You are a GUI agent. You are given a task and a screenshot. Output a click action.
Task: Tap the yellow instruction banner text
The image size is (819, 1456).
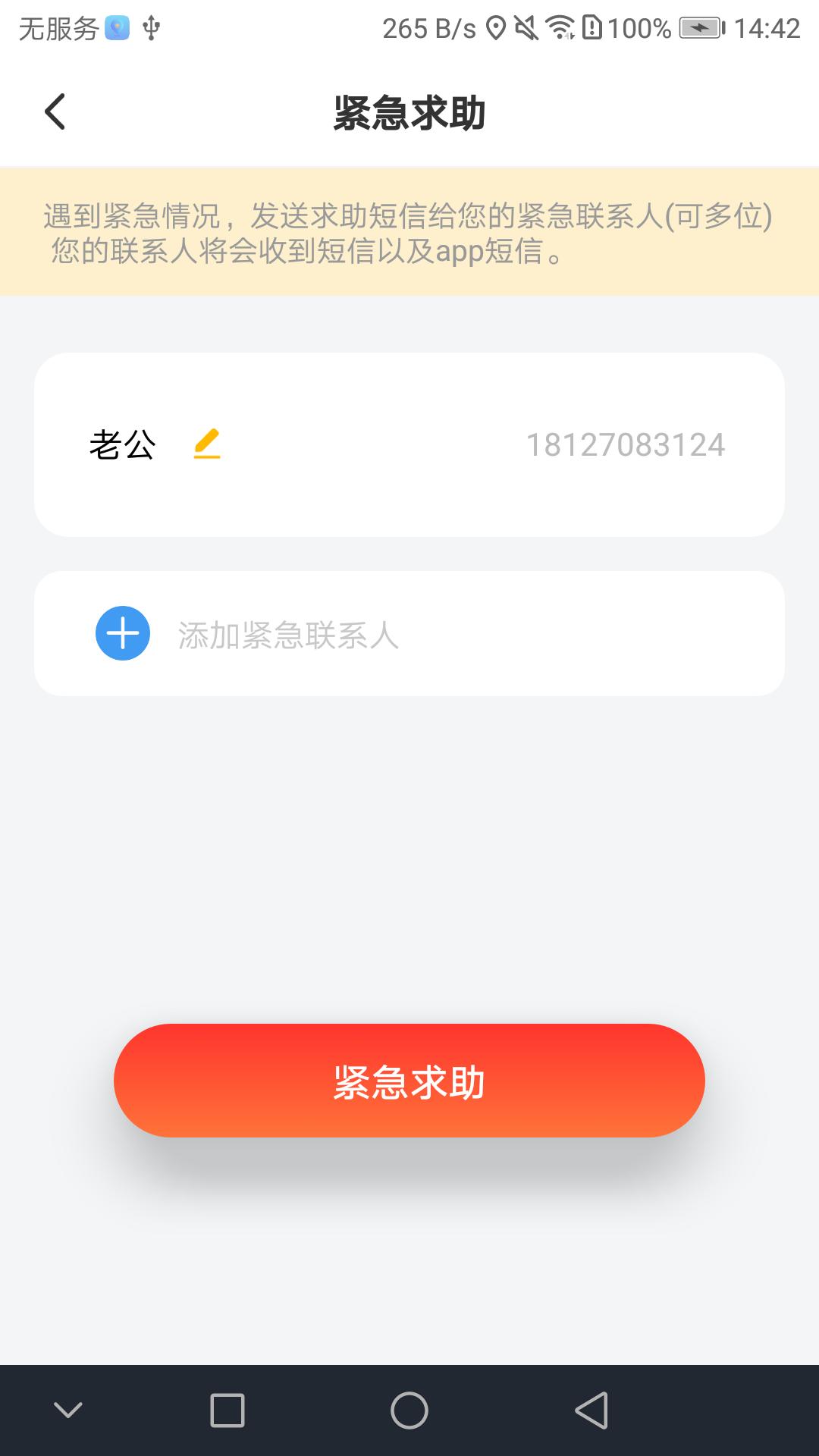tap(409, 235)
